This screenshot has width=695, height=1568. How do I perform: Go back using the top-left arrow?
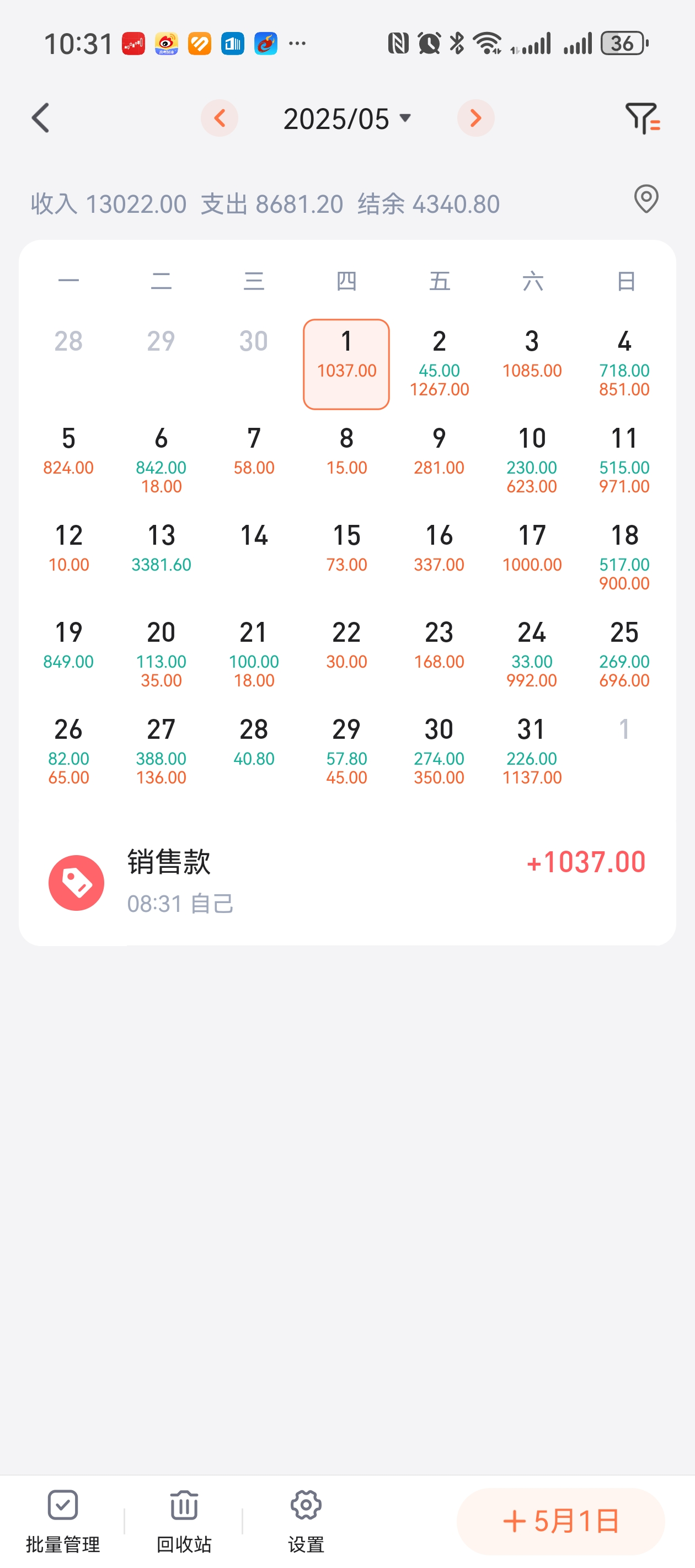click(x=41, y=118)
